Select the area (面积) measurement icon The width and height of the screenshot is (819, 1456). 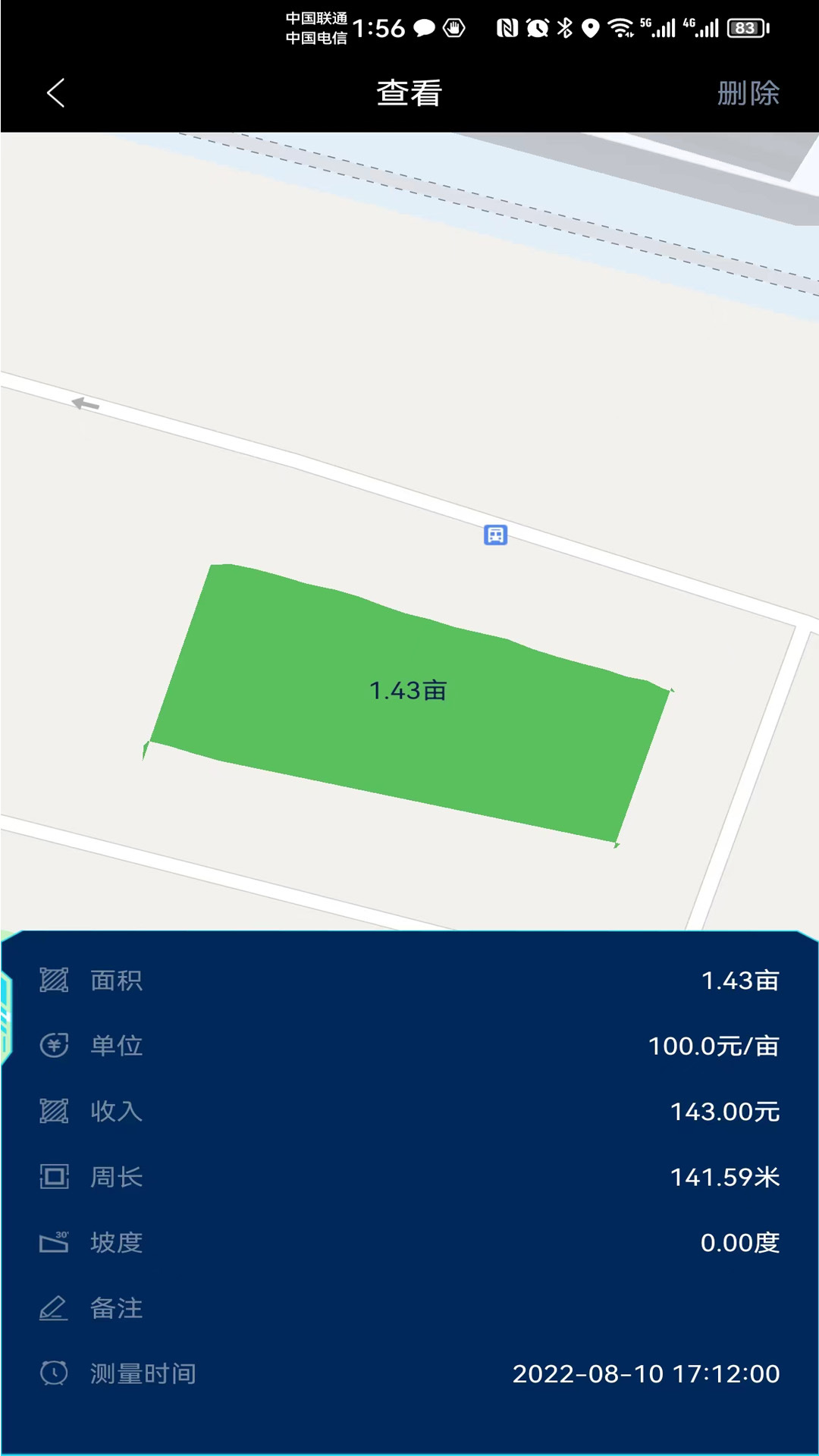54,980
